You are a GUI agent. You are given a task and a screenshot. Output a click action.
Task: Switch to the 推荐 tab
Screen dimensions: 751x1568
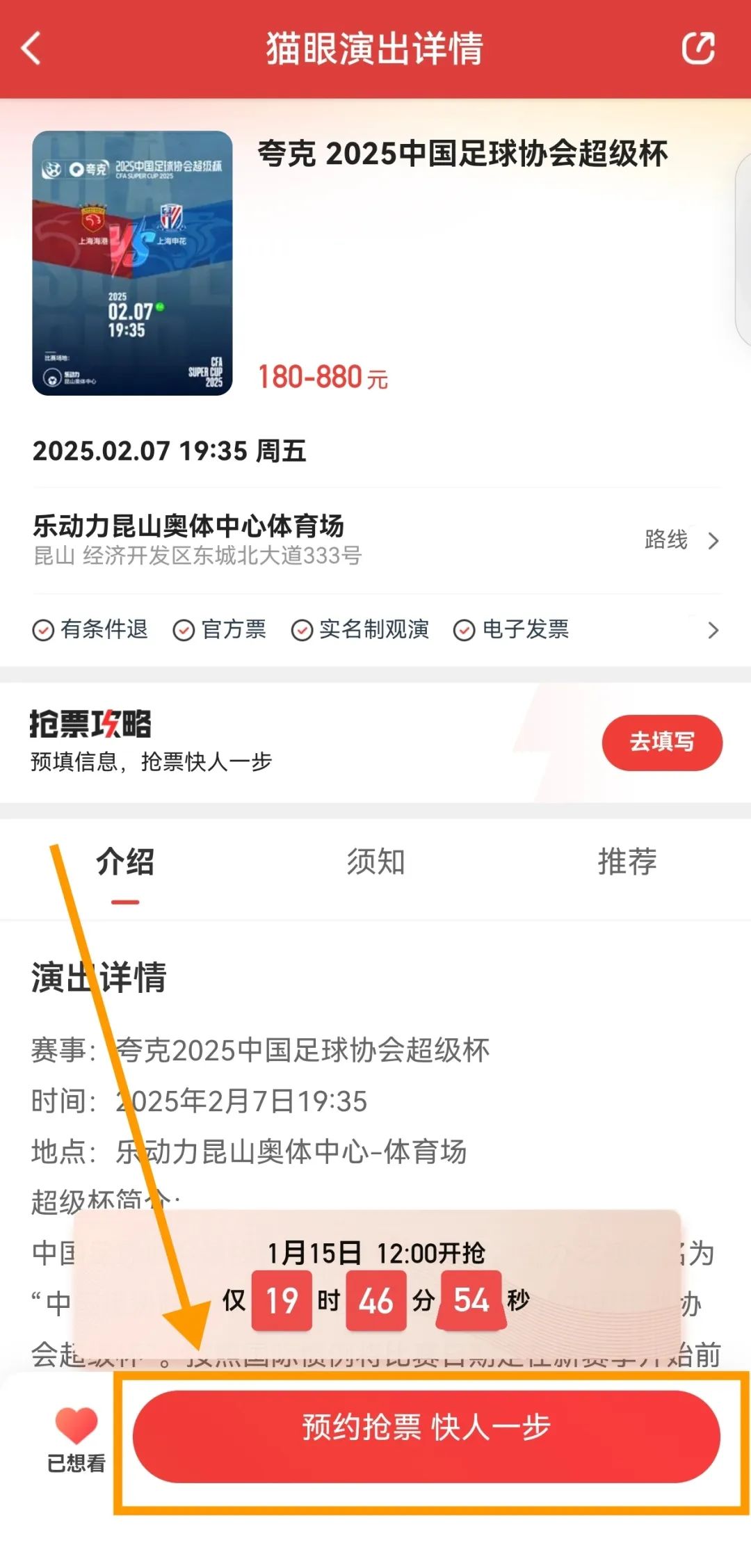click(627, 862)
